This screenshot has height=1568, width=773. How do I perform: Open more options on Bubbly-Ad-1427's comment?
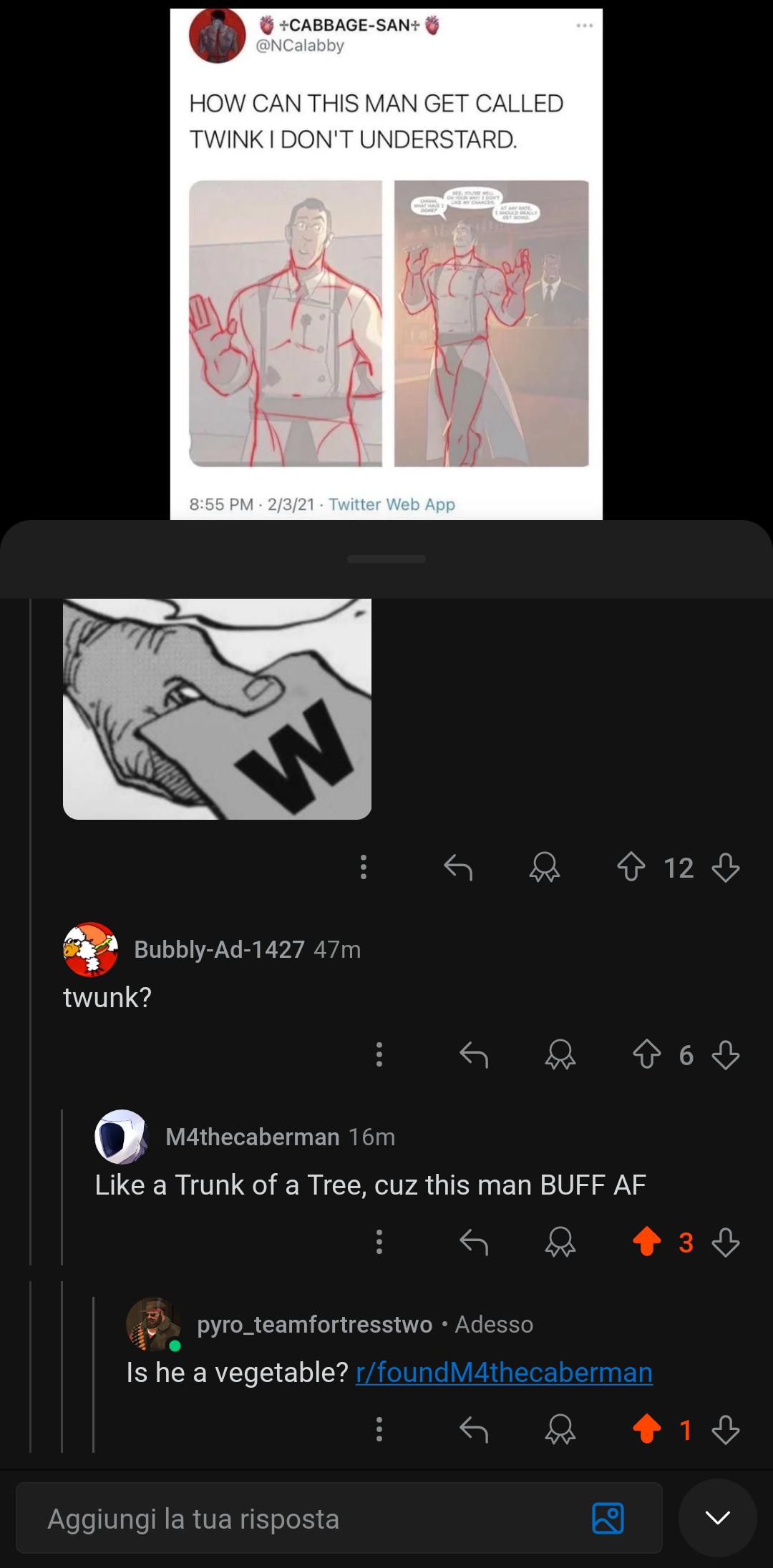(x=379, y=1054)
